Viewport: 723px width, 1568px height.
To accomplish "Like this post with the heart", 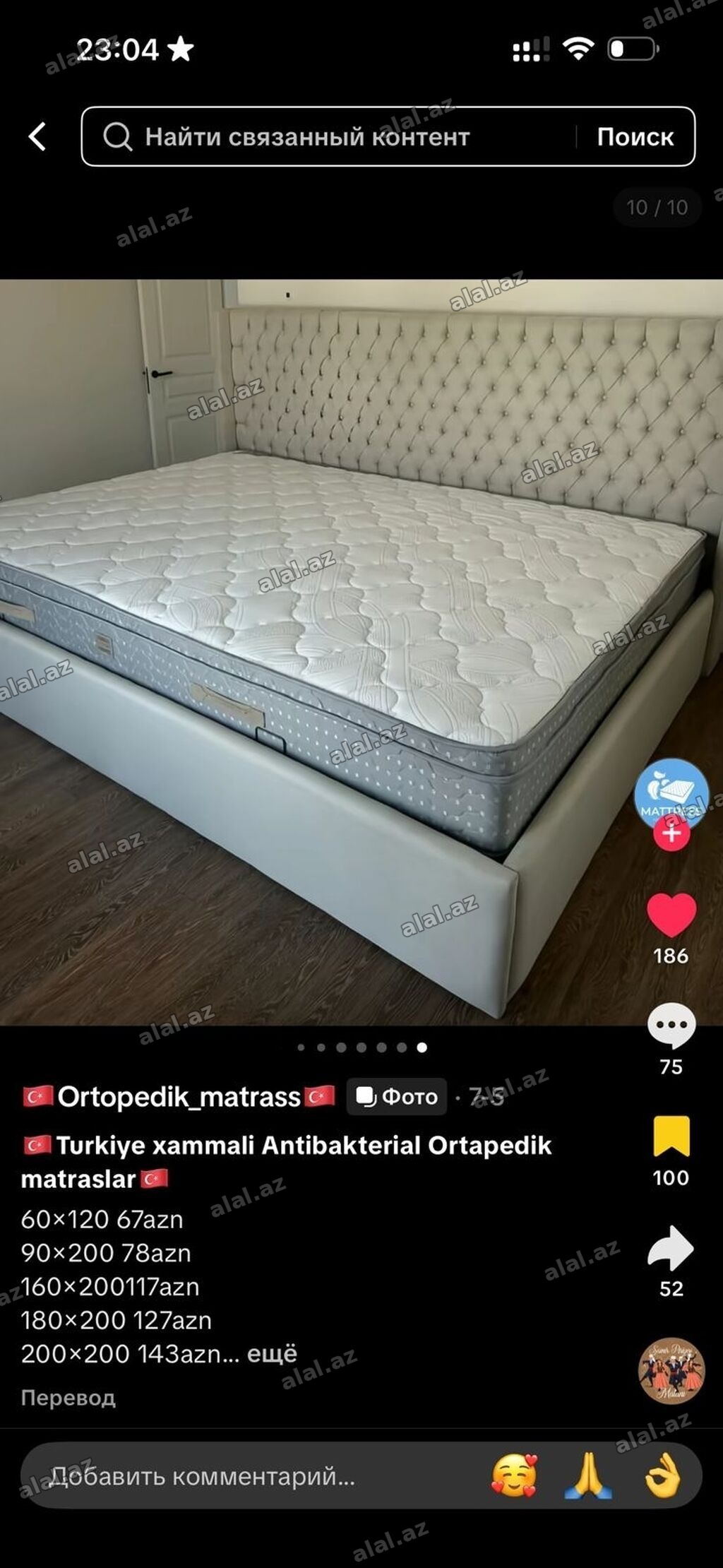I will (x=671, y=915).
